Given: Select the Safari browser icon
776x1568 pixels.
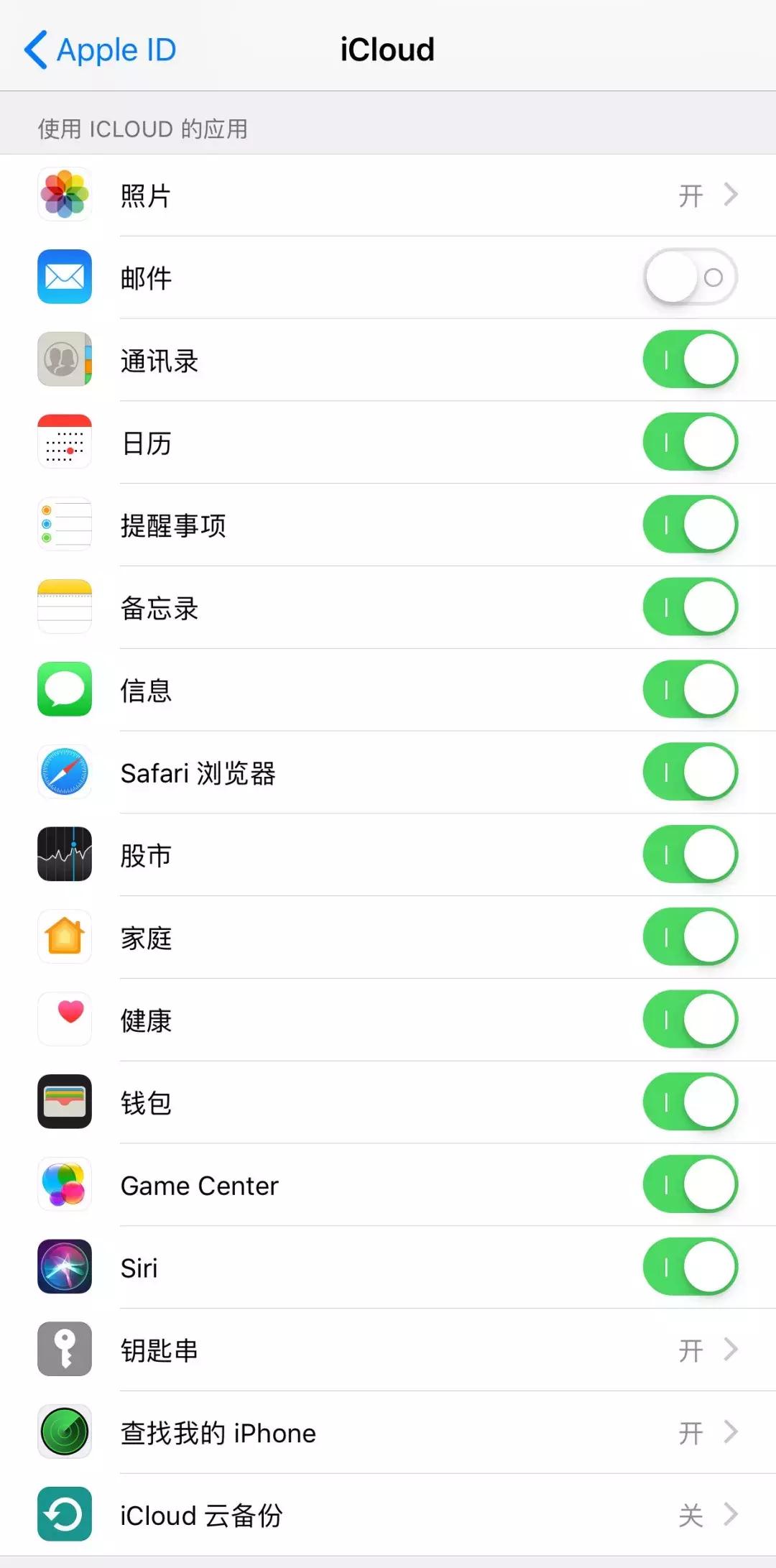Looking at the screenshot, I should pos(64,773).
